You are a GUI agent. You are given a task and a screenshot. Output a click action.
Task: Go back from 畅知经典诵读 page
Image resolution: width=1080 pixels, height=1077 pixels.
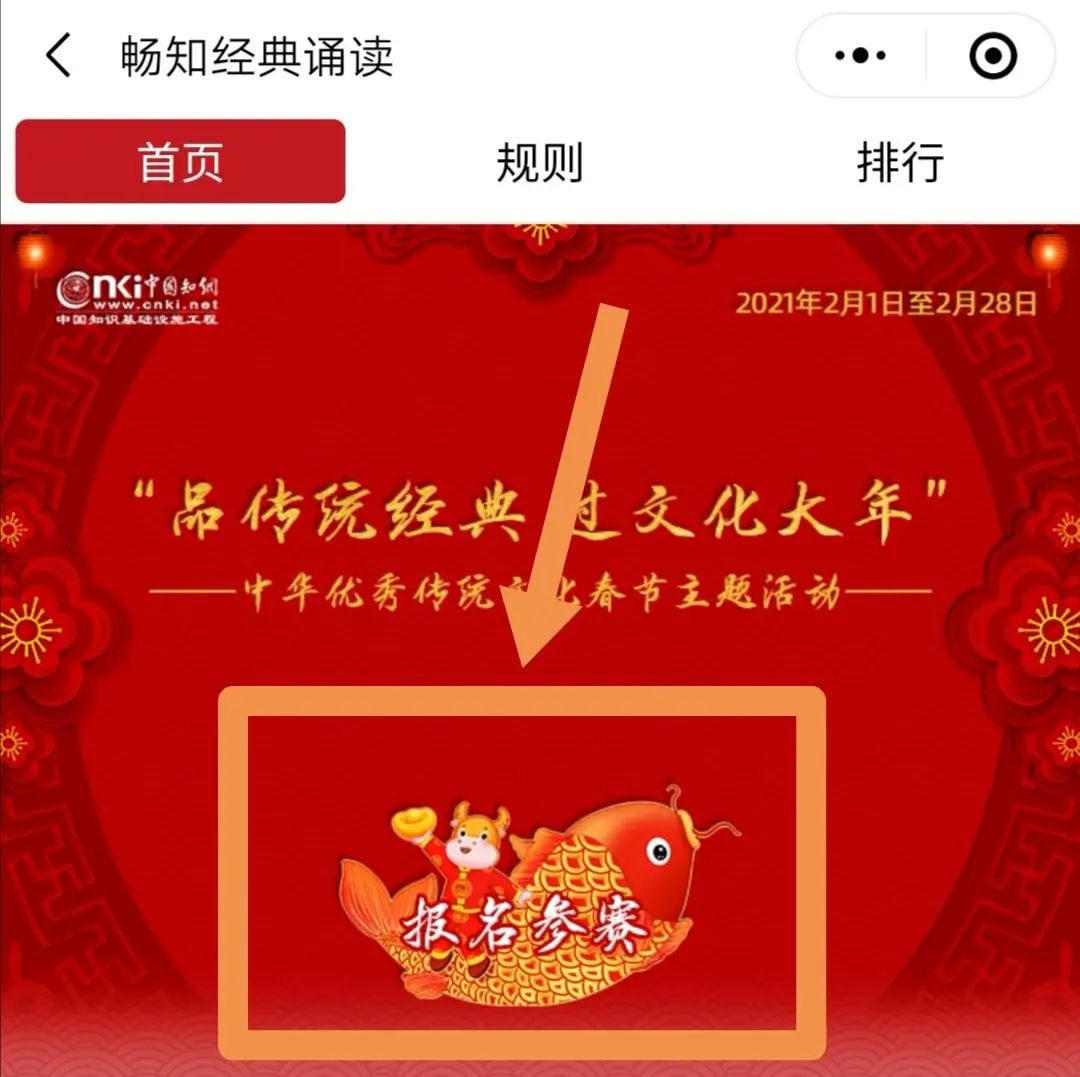point(58,57)
